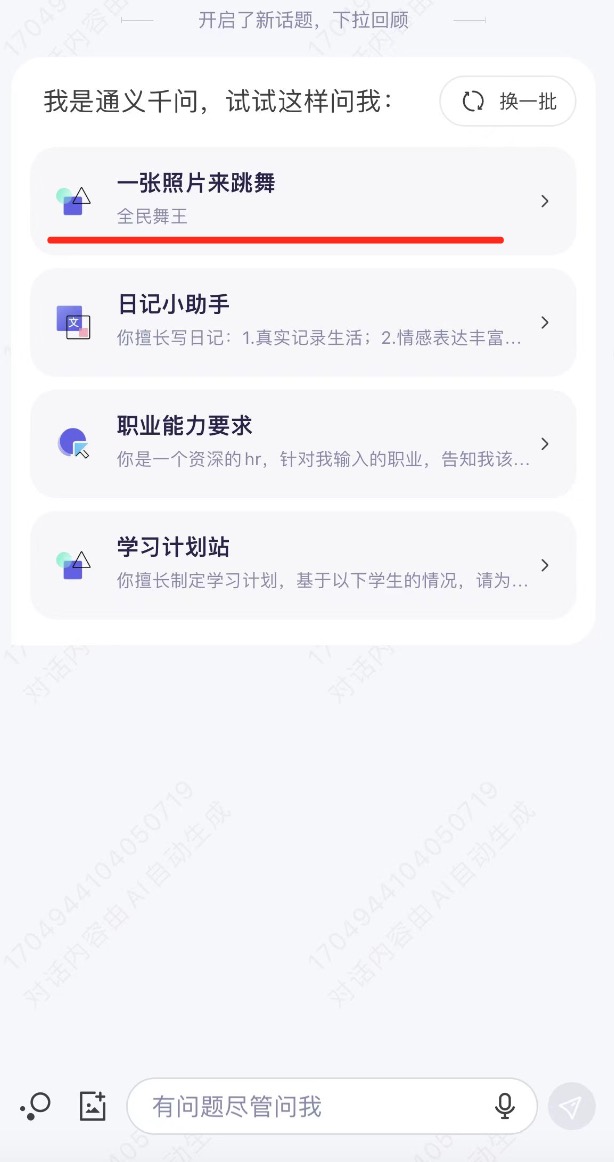
Task: Start voice input with the microphone
Action: pos(505,1106)
